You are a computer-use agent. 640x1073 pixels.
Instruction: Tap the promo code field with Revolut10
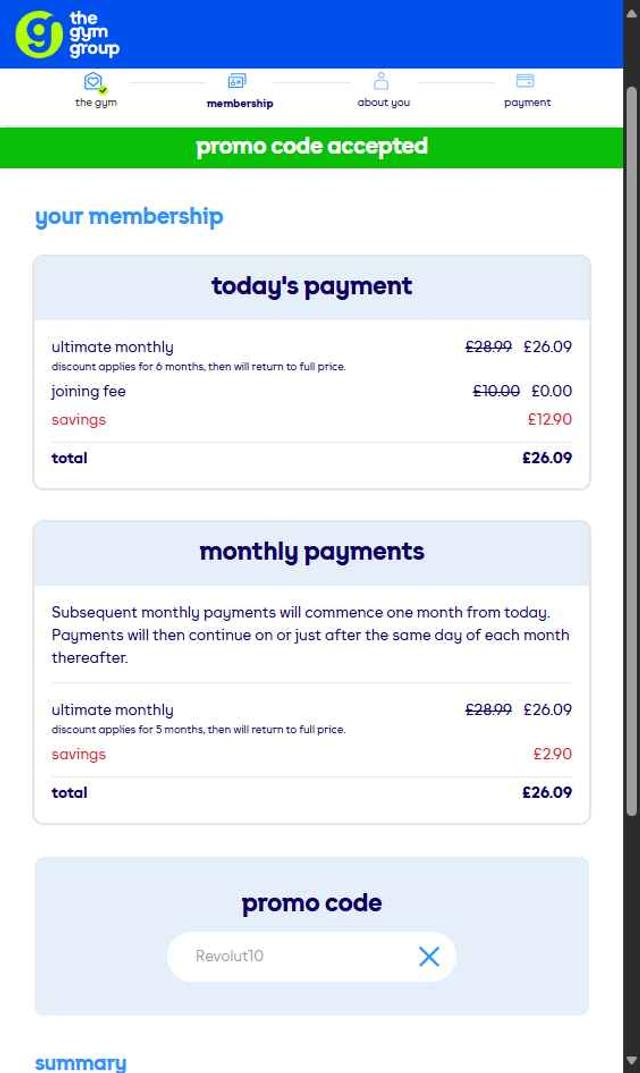[290, 956]
